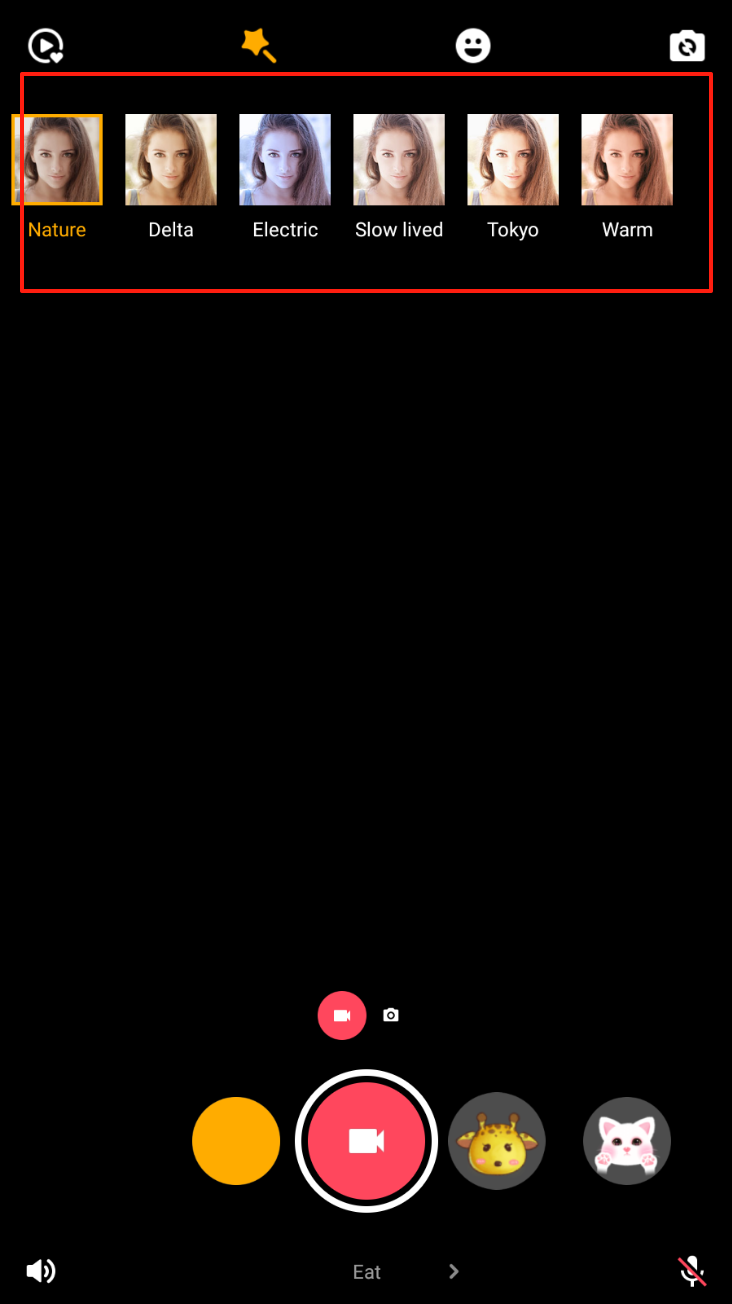Screen dimensions: 732x1304
Task: Switch to photo camera mode
Action: (x=391, y=1015)
